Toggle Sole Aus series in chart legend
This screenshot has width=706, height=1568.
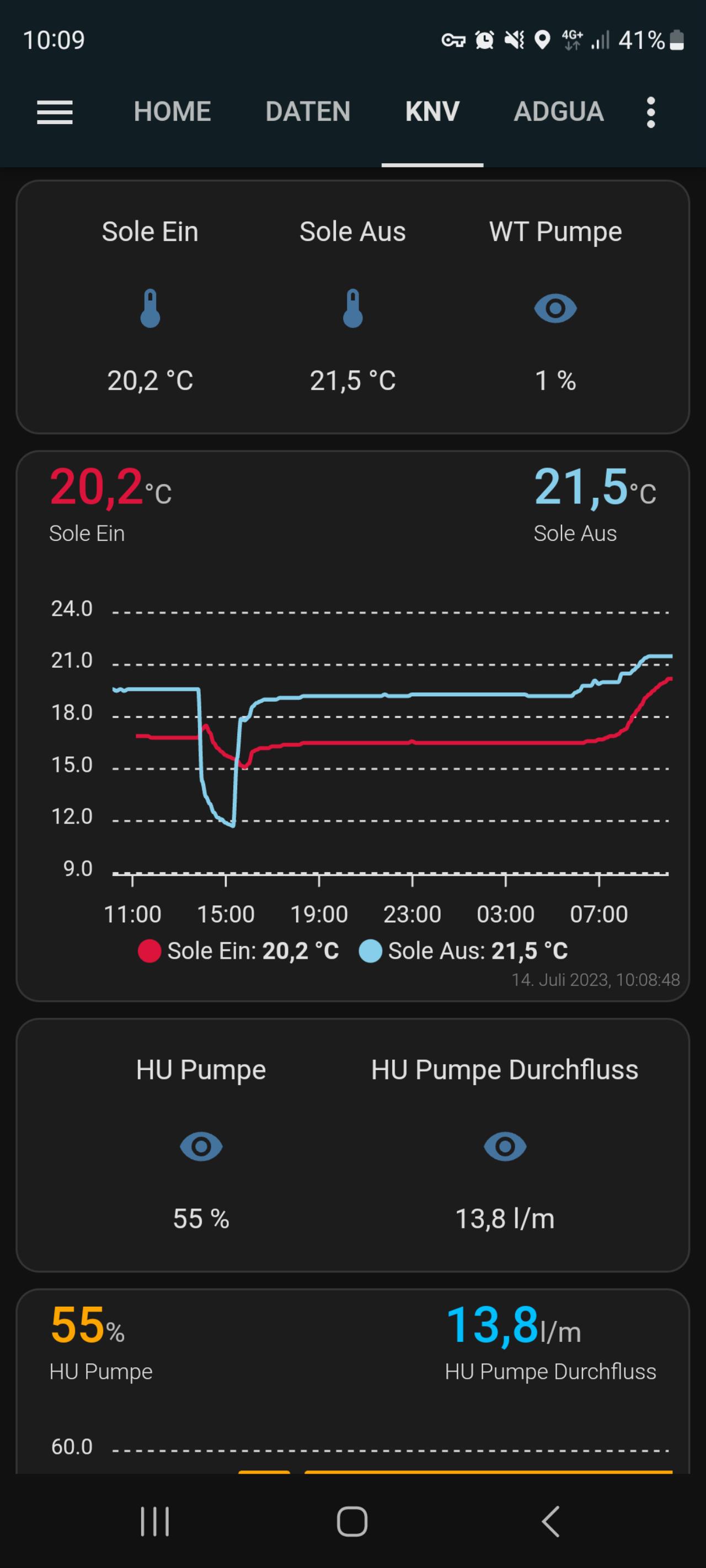[464, 951]
